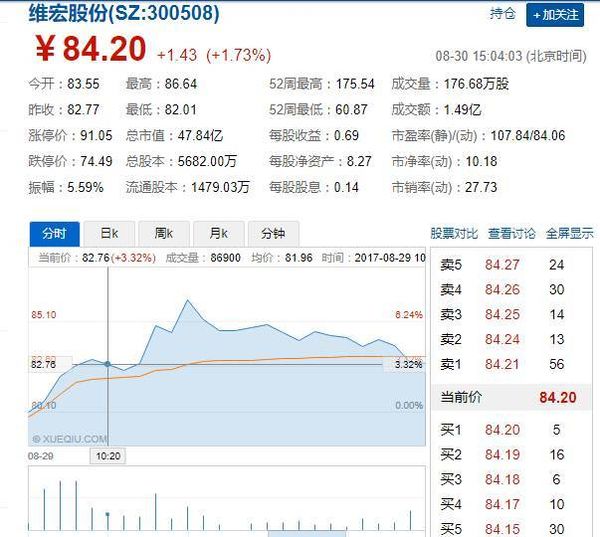View 查看讨论 discussions
The height and width of the screenshot is (537, 600).
coord(512,233)
